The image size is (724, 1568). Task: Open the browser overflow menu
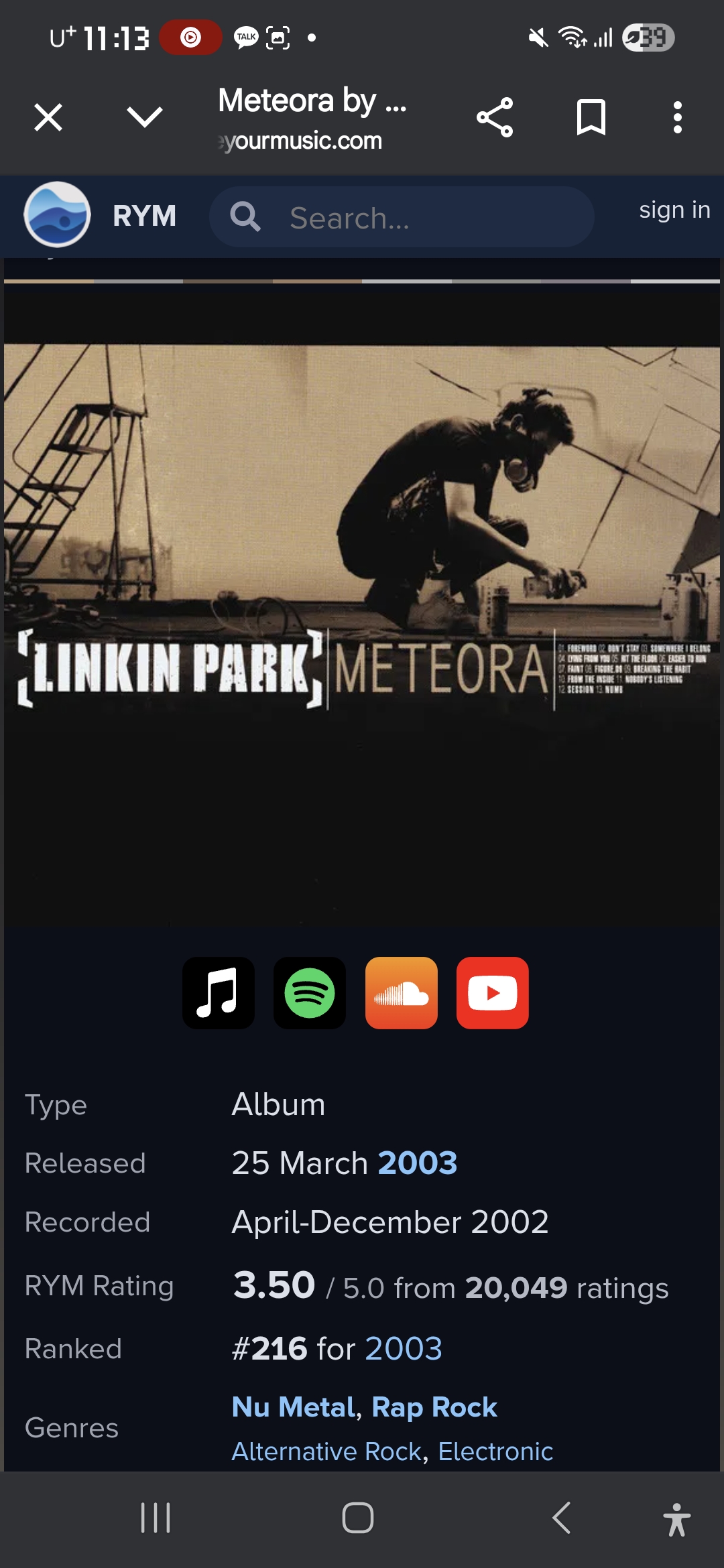pos(678,117)
